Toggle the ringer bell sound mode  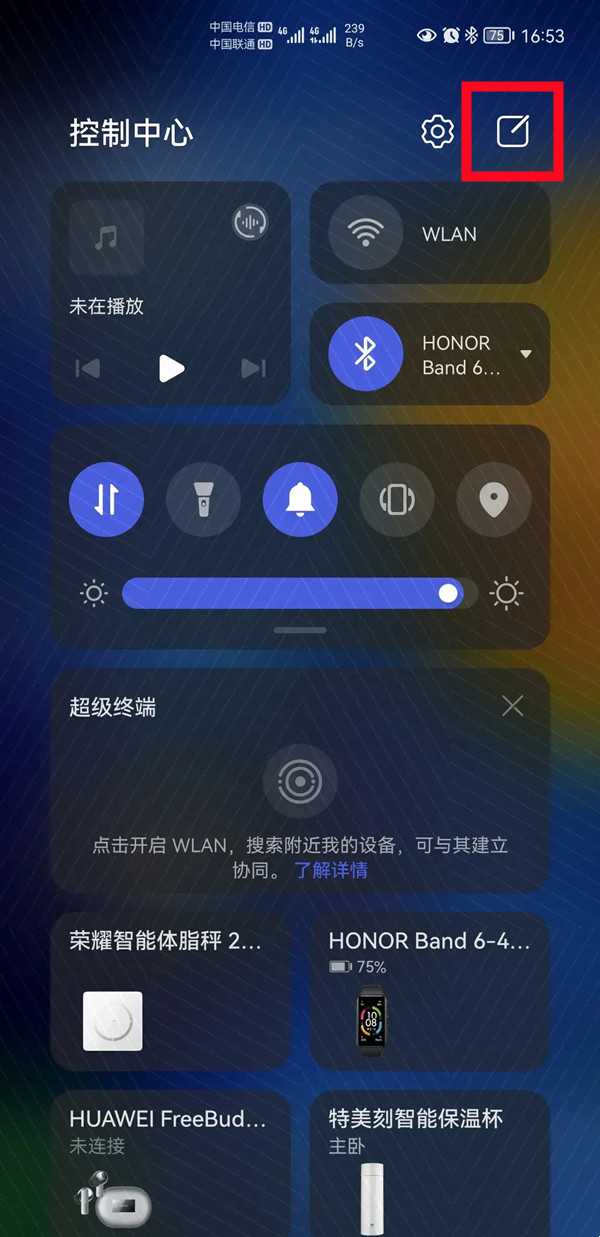[300, 499]
